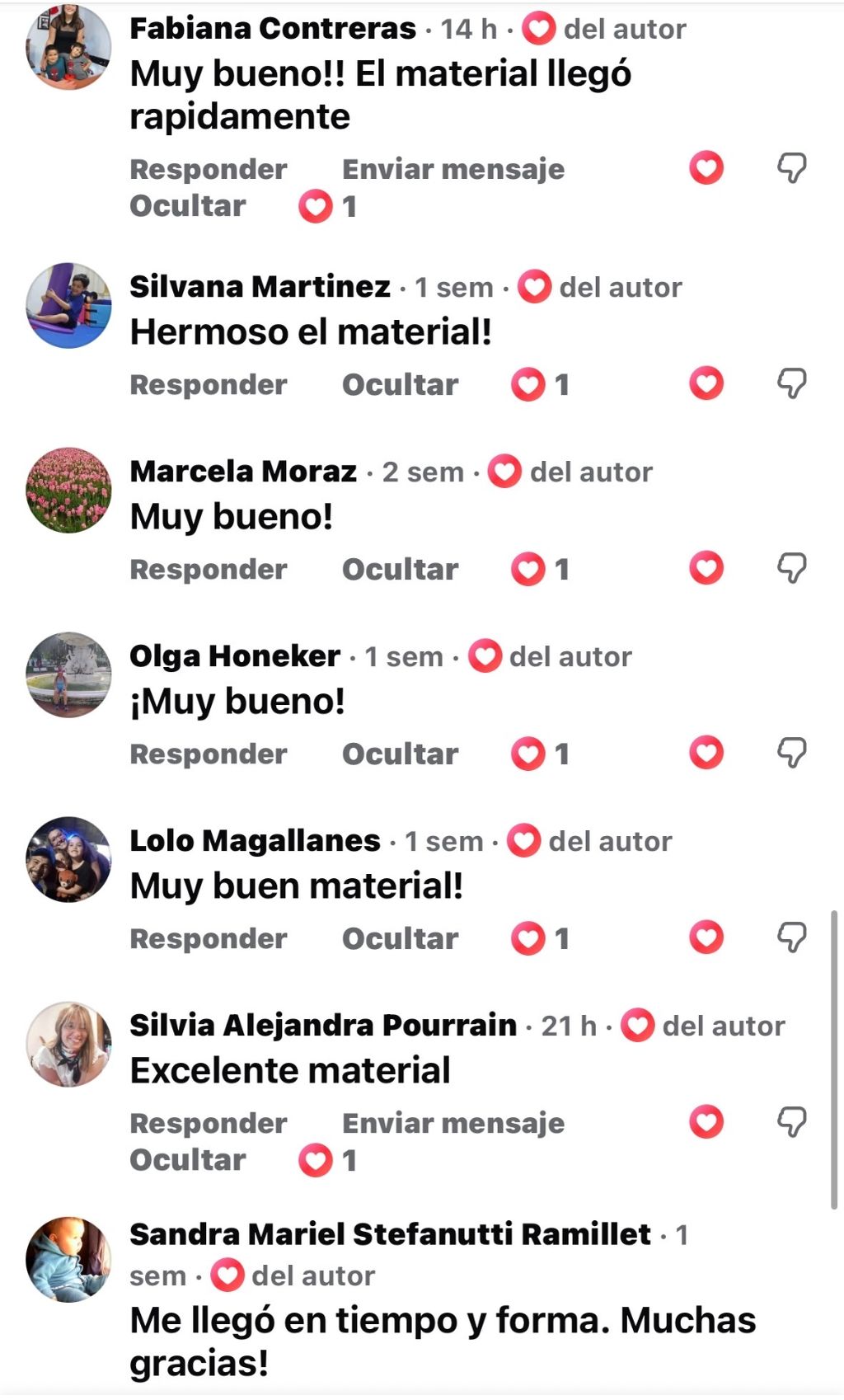Tap the heart icon on Silvana Martinez's comment
The height and width of the screenshot is (1400, 844).
(x=706, y=383)
